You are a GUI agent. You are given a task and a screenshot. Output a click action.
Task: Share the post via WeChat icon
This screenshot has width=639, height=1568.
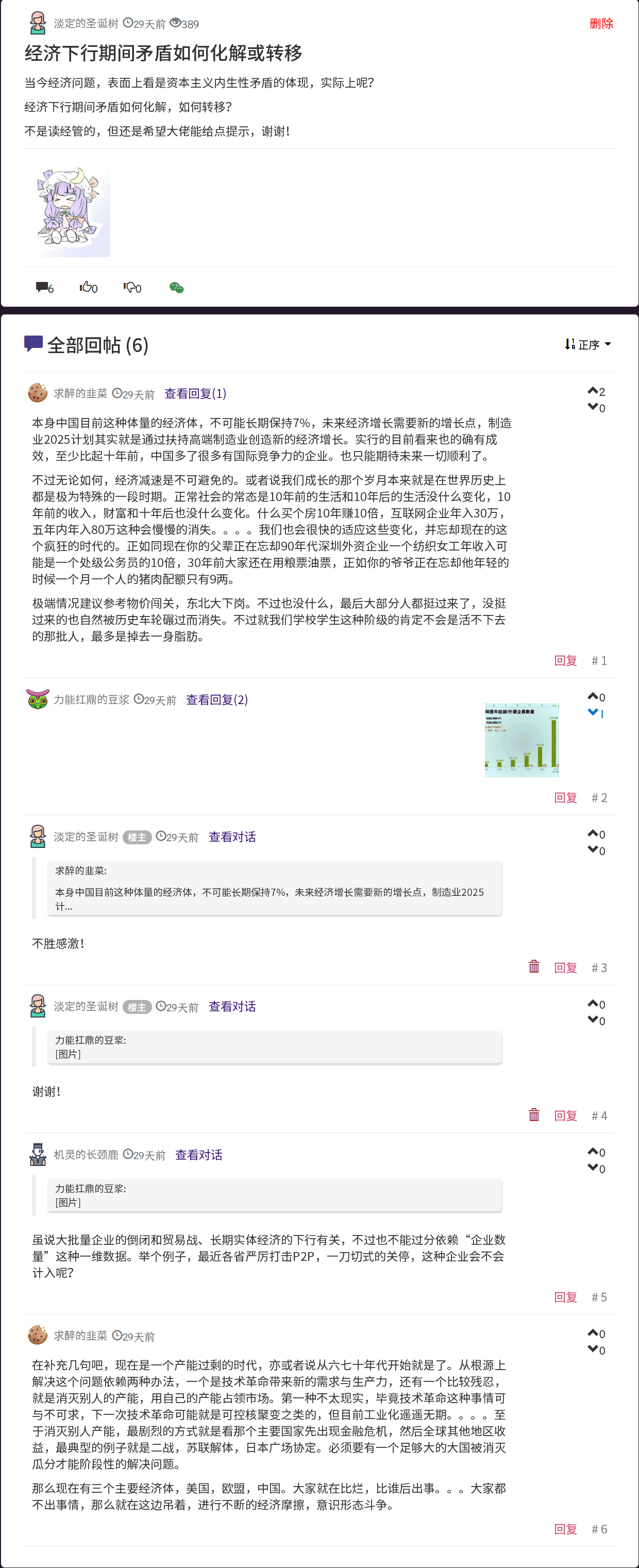tap(176, 287)
